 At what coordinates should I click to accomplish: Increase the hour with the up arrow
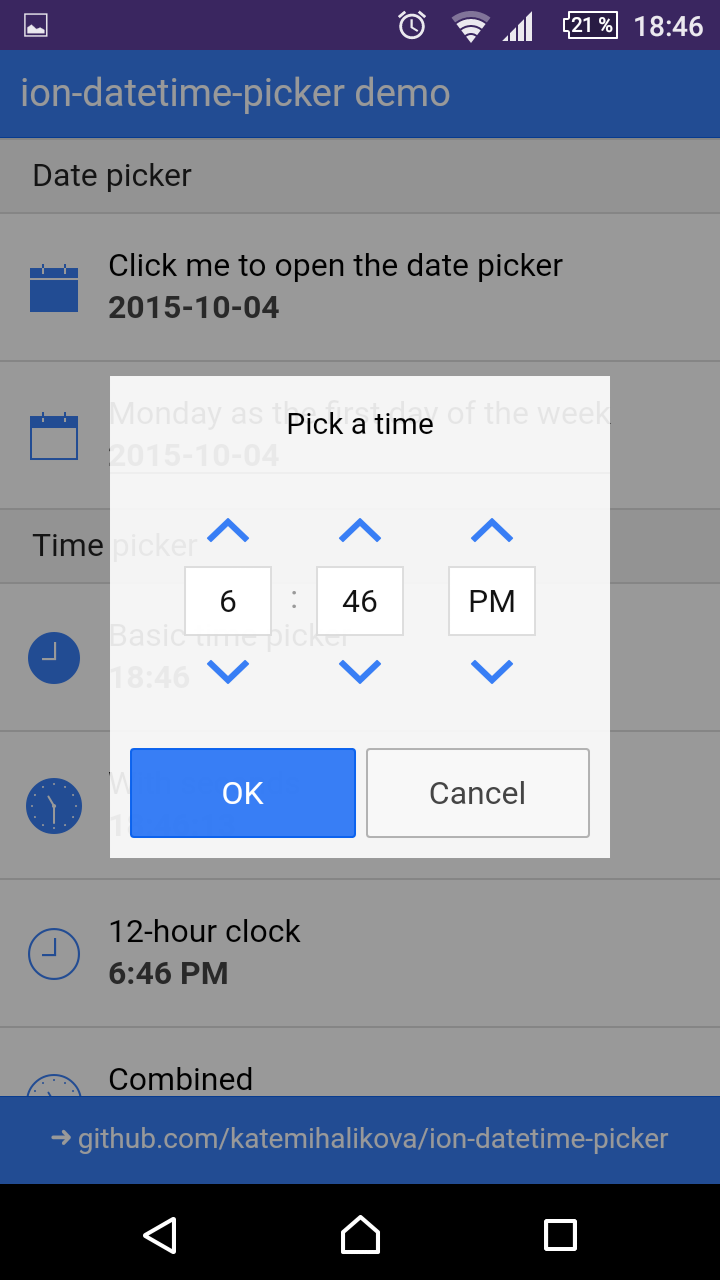pos(228,531)
